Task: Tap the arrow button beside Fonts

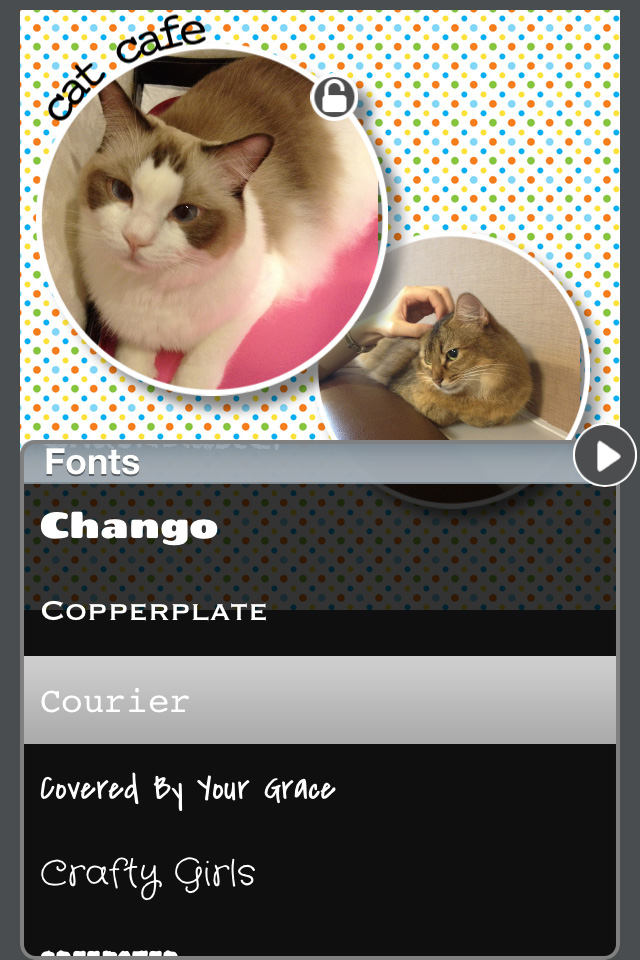Action: 605,456
